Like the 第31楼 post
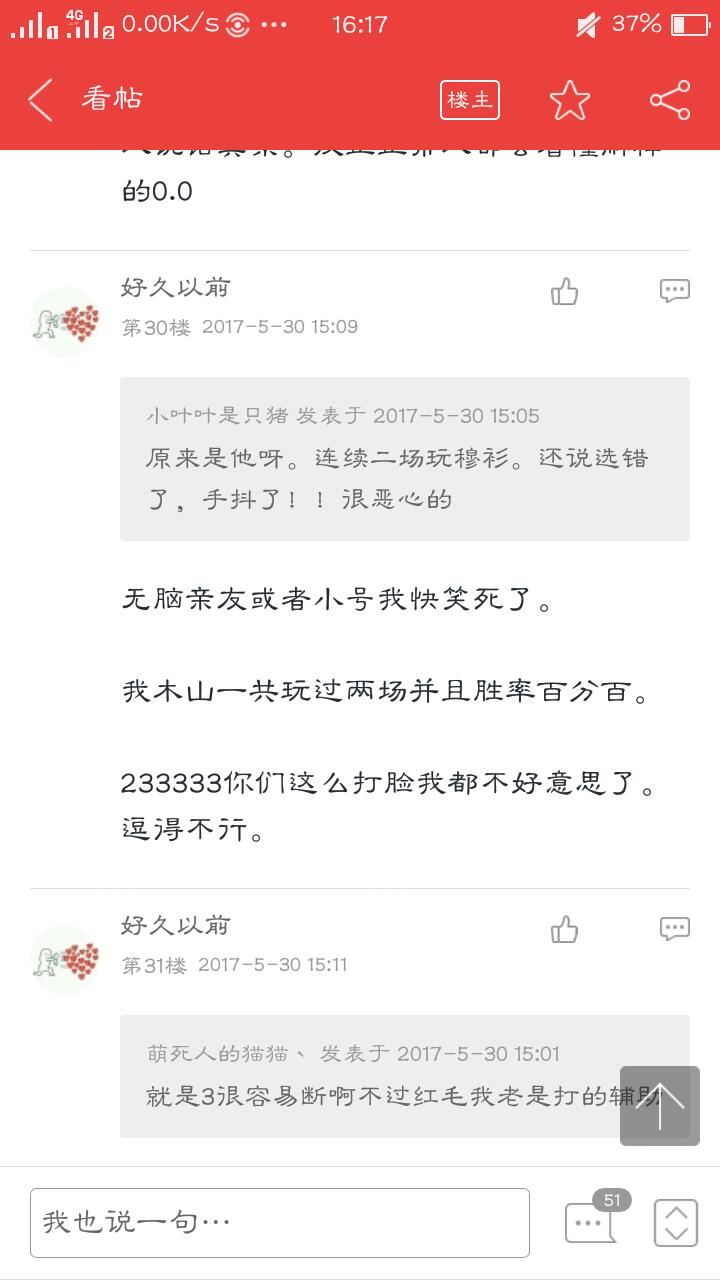The image size is (720, 1280). (x=565, y=930)
